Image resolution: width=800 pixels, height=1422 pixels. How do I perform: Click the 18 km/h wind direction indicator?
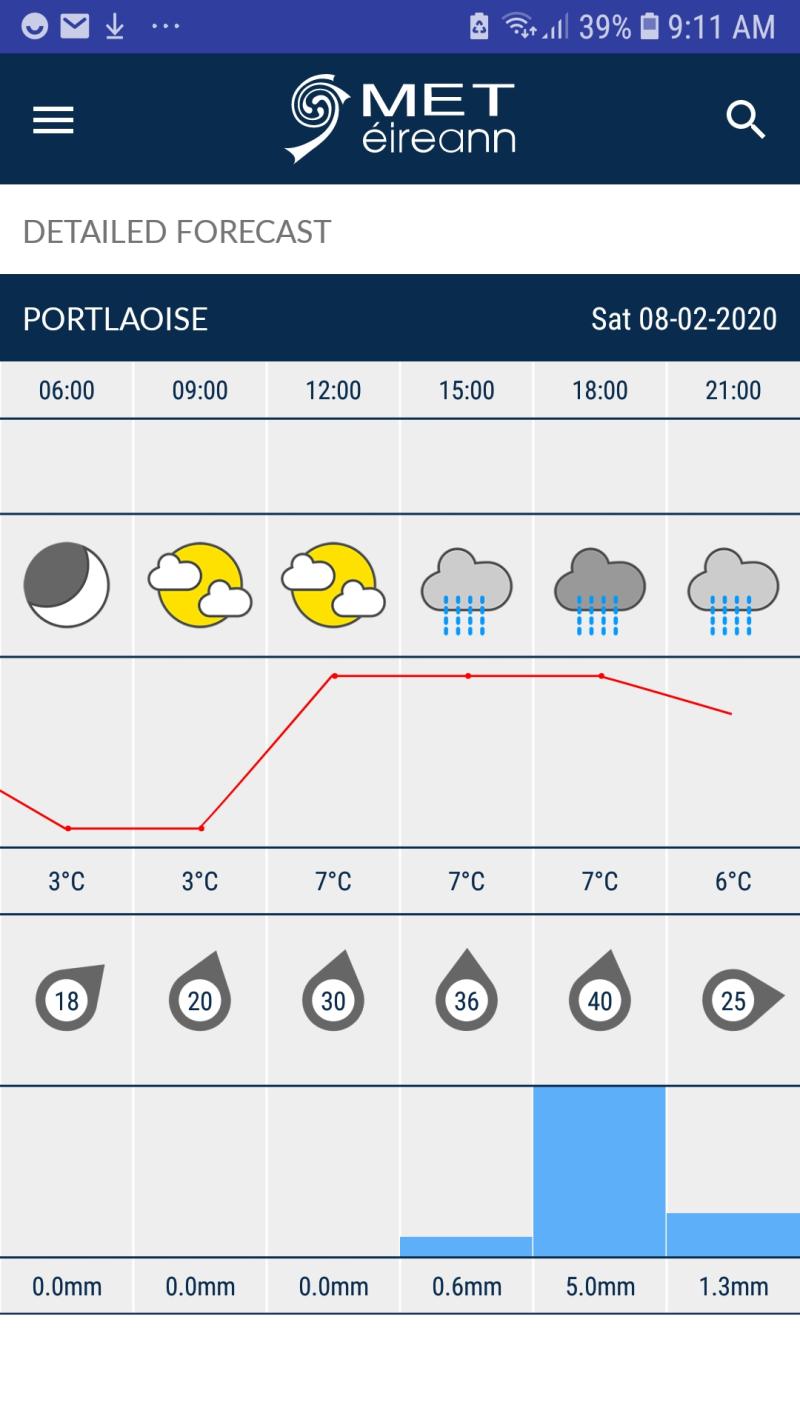click(x=65, y=994)
